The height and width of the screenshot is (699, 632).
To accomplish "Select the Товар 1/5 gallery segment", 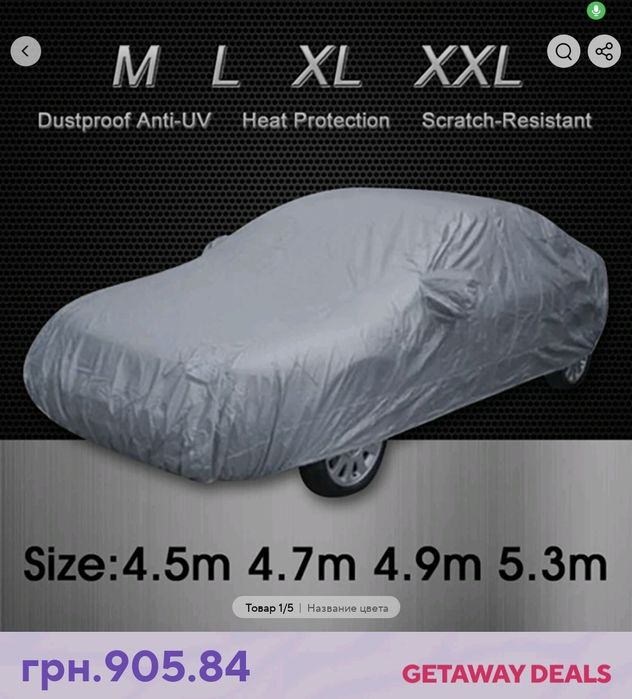I will 269,607.
